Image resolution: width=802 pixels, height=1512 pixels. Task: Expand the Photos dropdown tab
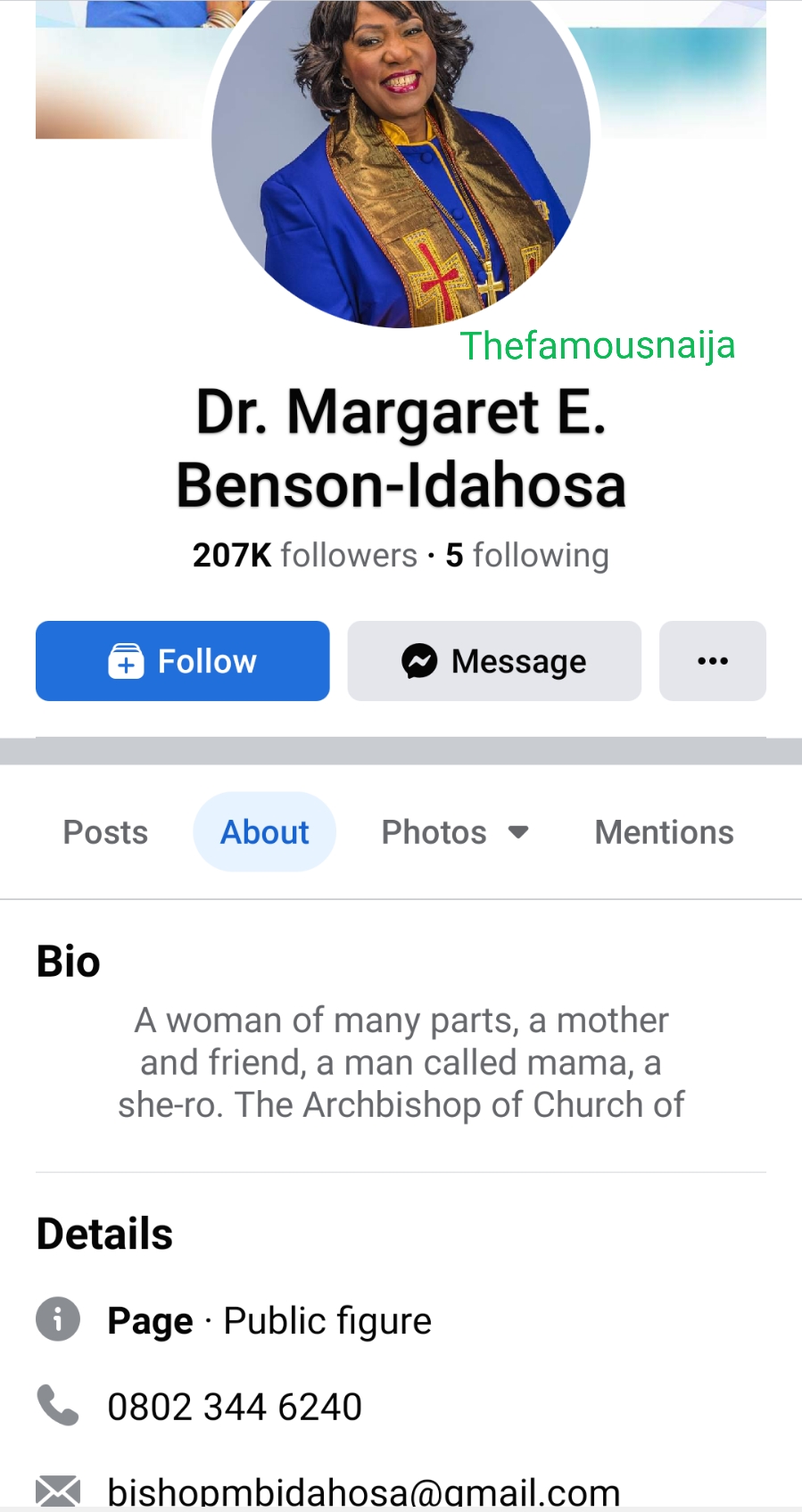[455, 832]
